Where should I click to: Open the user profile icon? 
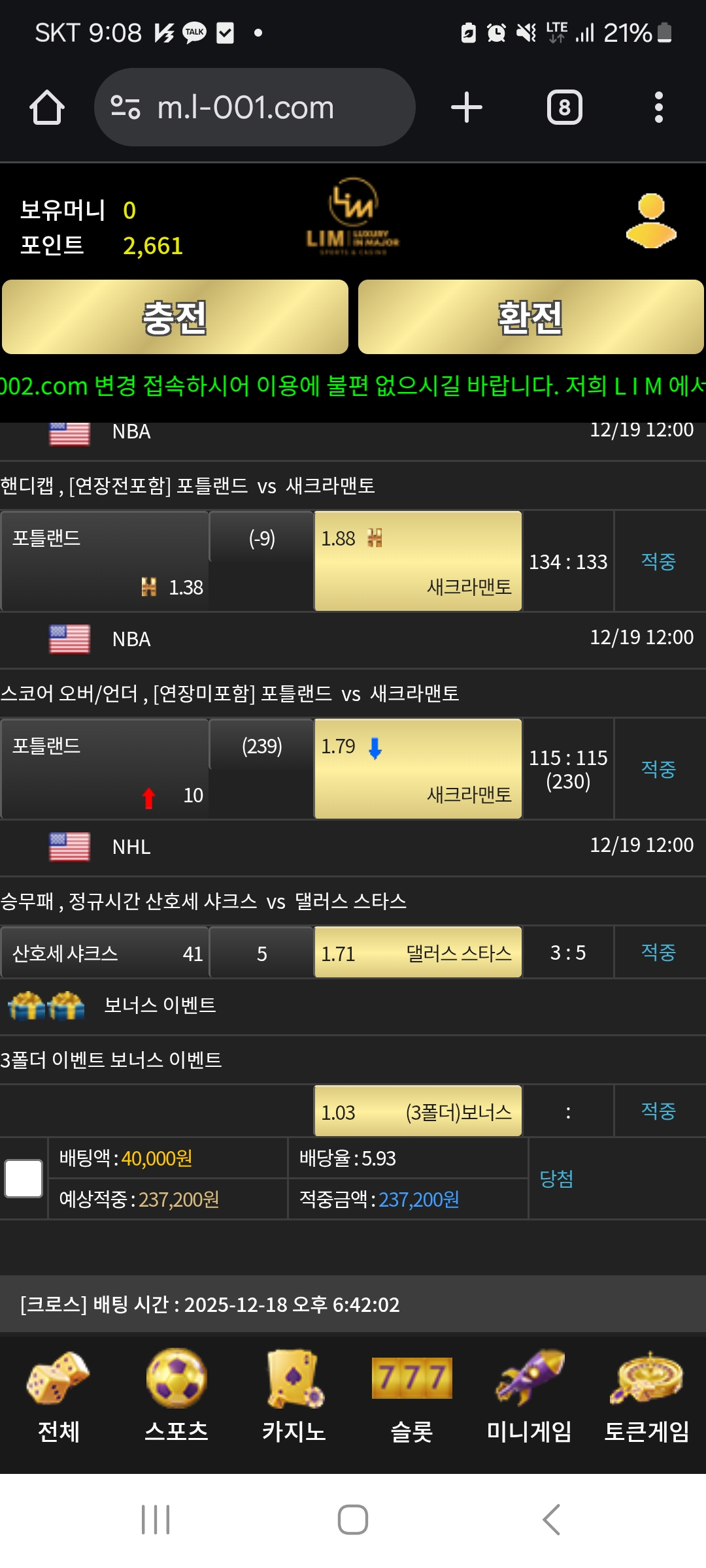[651, 221]
